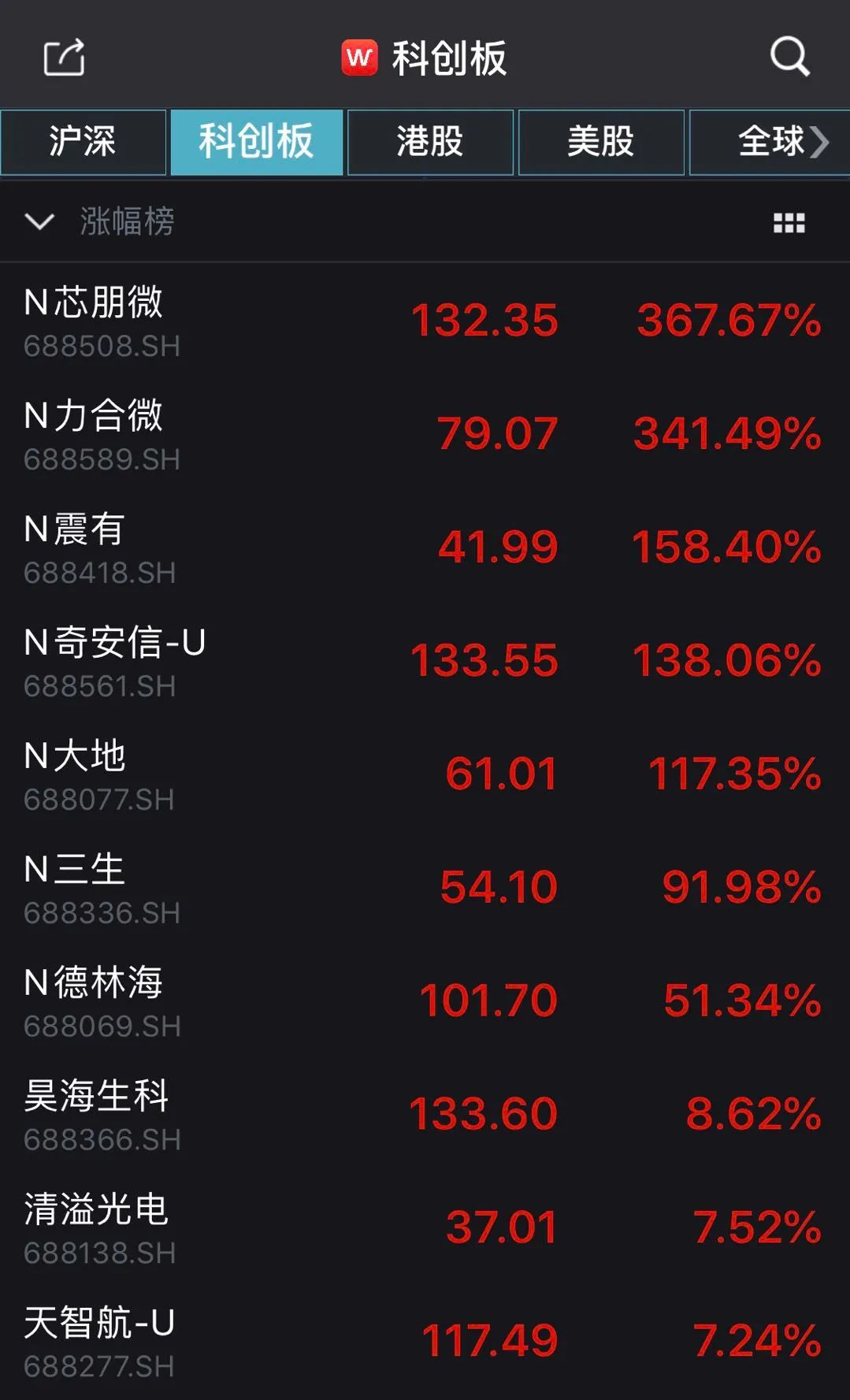Open the N三生 stock row

point(425,888)
